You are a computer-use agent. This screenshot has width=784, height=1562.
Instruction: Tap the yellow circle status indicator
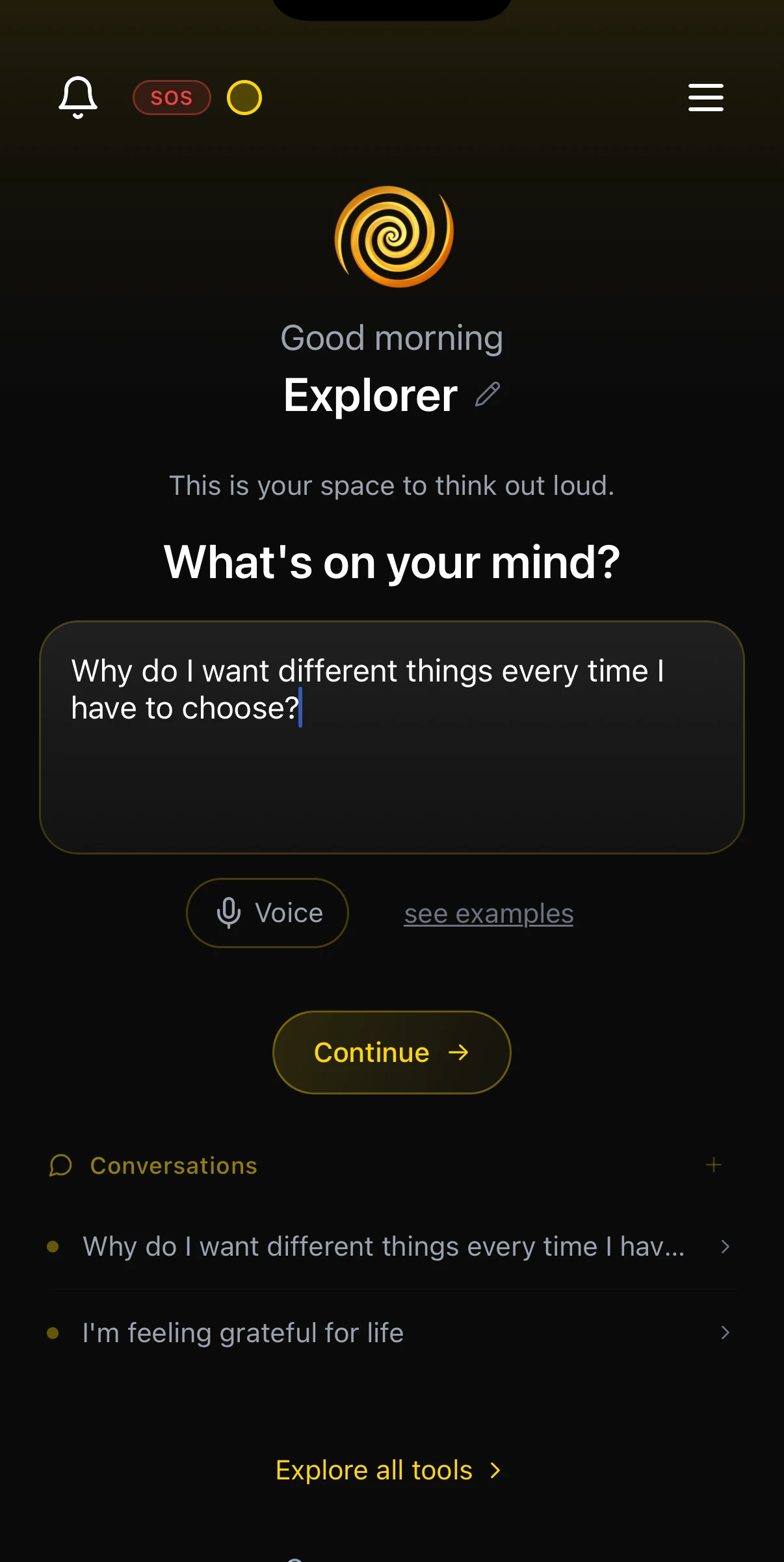(244, 98)
